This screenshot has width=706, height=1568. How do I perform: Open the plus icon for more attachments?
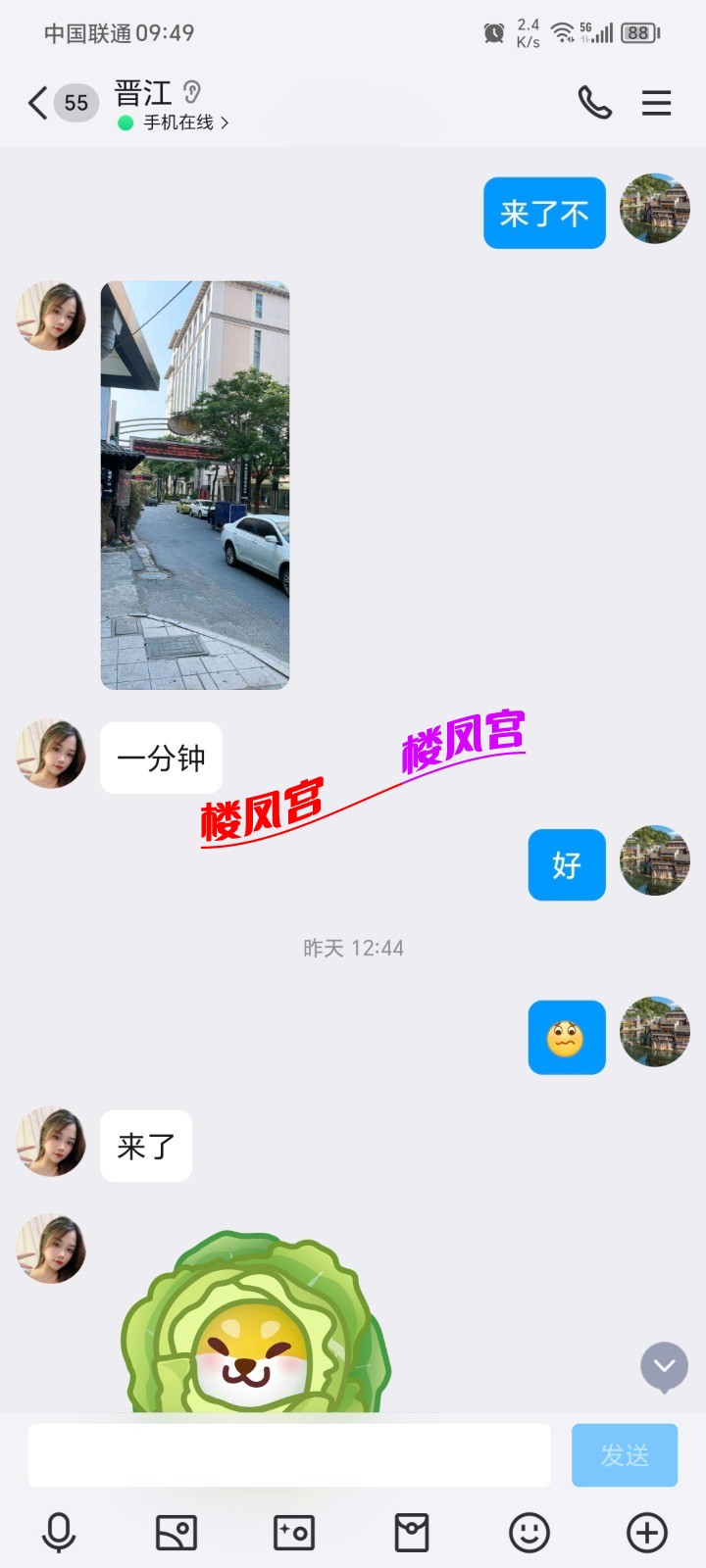coord(645,1535)
